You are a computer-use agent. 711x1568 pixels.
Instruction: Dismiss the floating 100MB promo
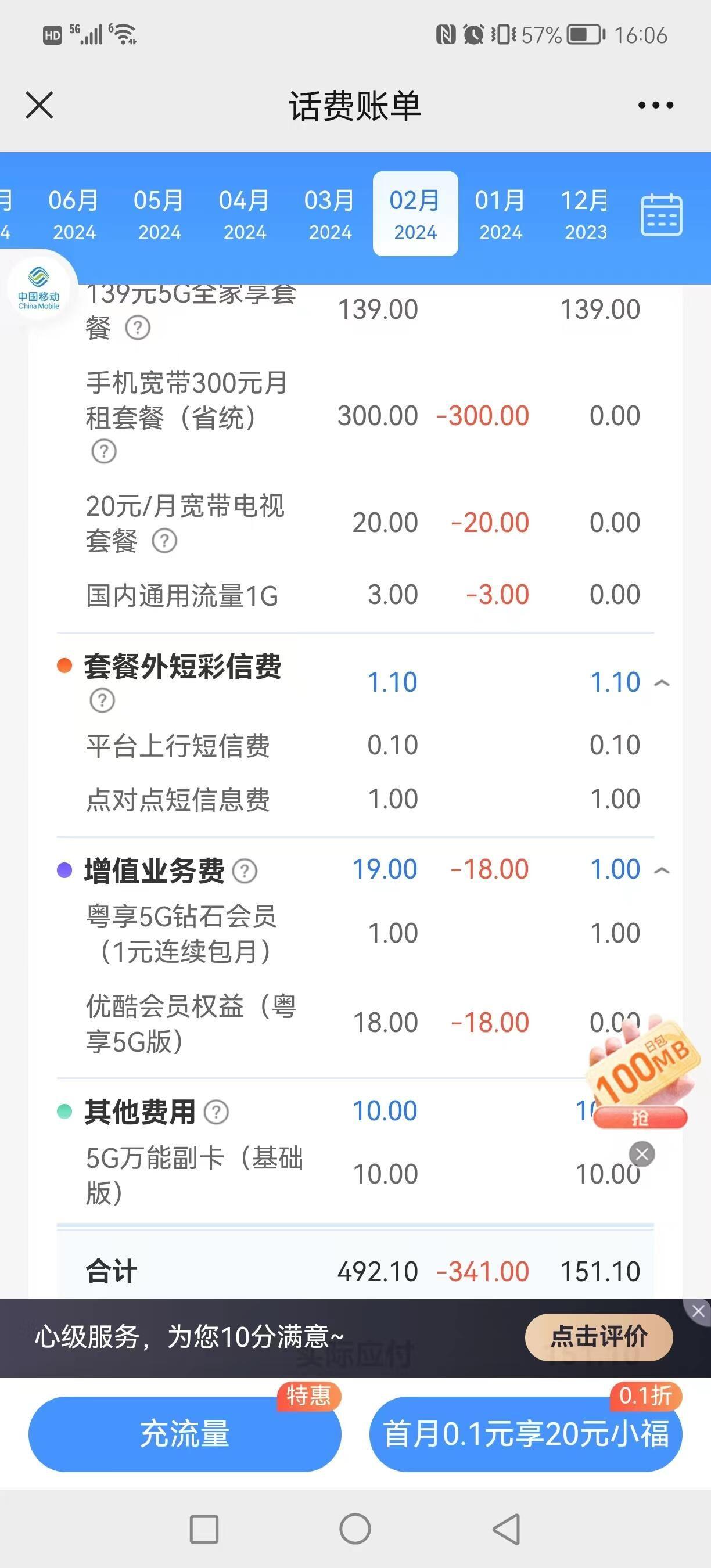(x=642, y=1154)
